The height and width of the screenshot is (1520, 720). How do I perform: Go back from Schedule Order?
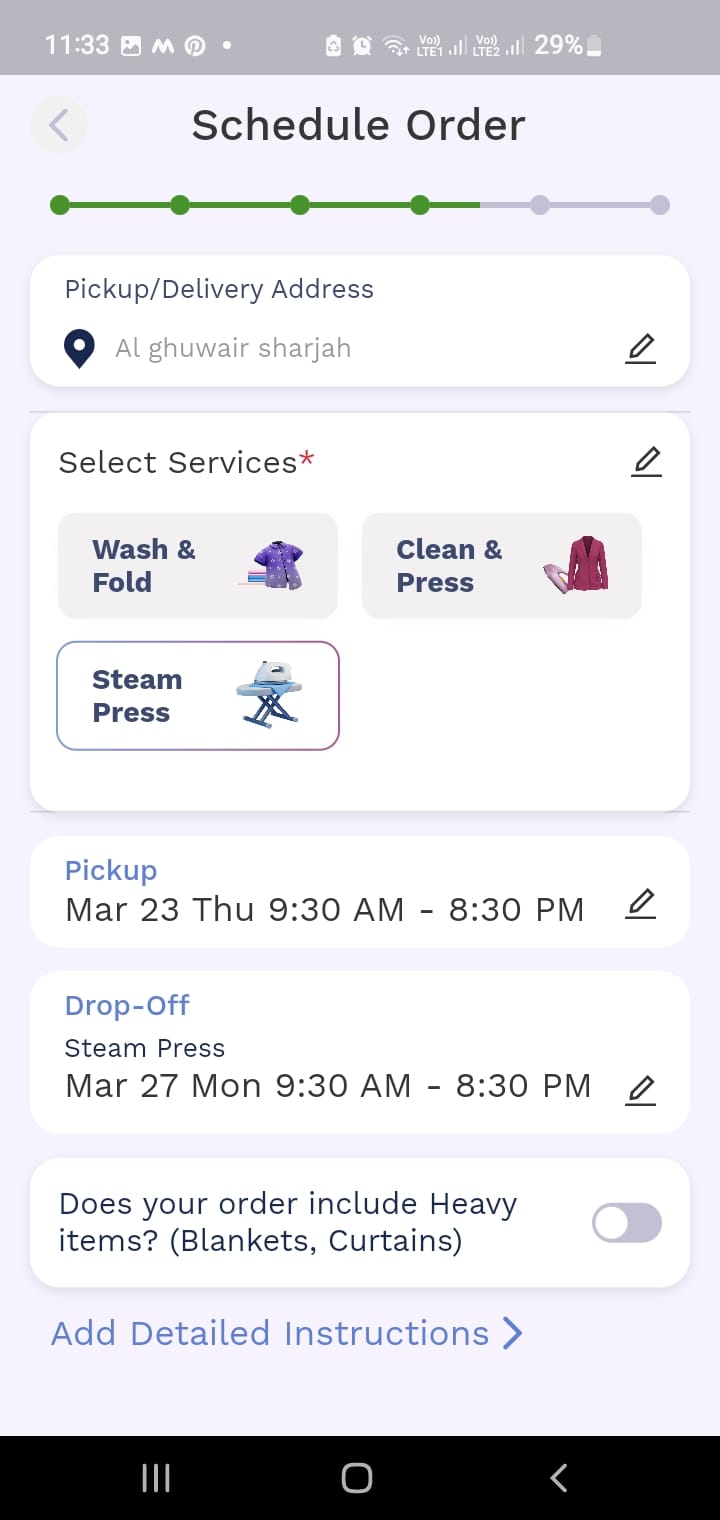[59, 125]
